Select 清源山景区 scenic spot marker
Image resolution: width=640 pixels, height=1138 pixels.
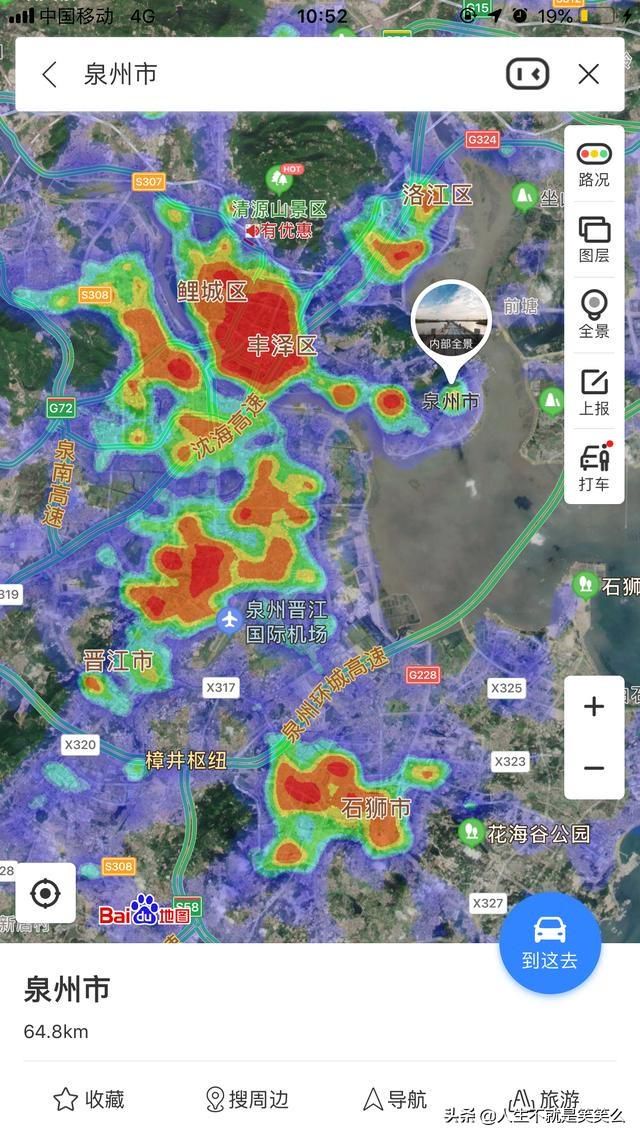click(x=278, y=181)
